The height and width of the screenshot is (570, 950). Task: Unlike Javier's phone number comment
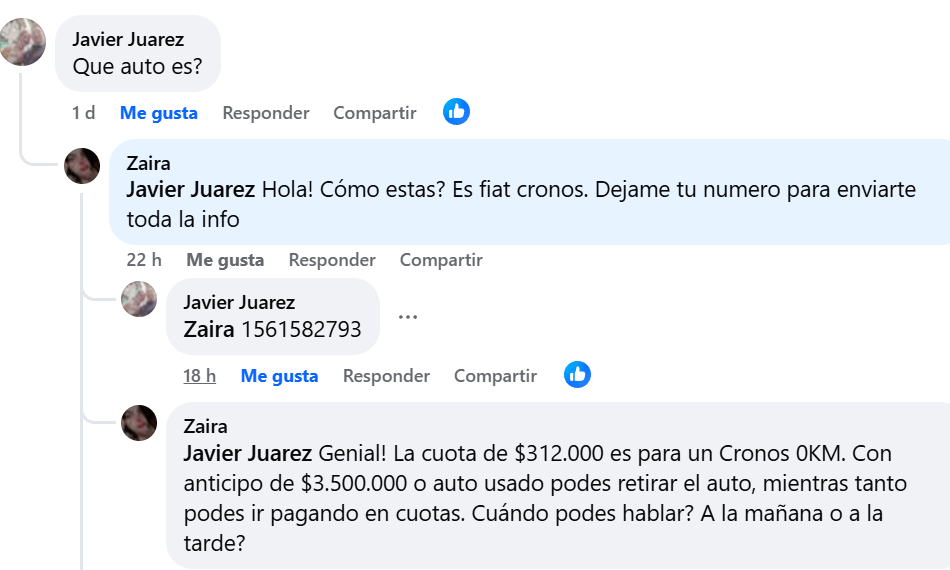click(279, 376)
